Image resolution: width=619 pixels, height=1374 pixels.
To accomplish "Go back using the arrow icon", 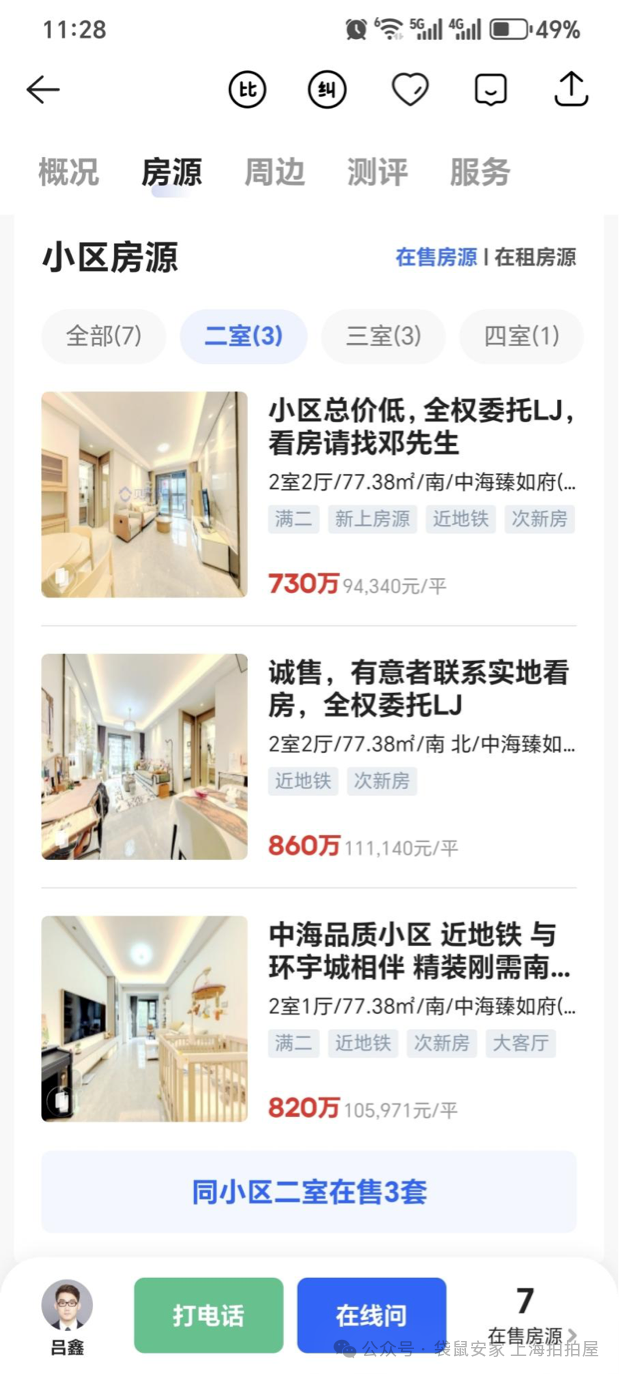I will pos(43,90).
